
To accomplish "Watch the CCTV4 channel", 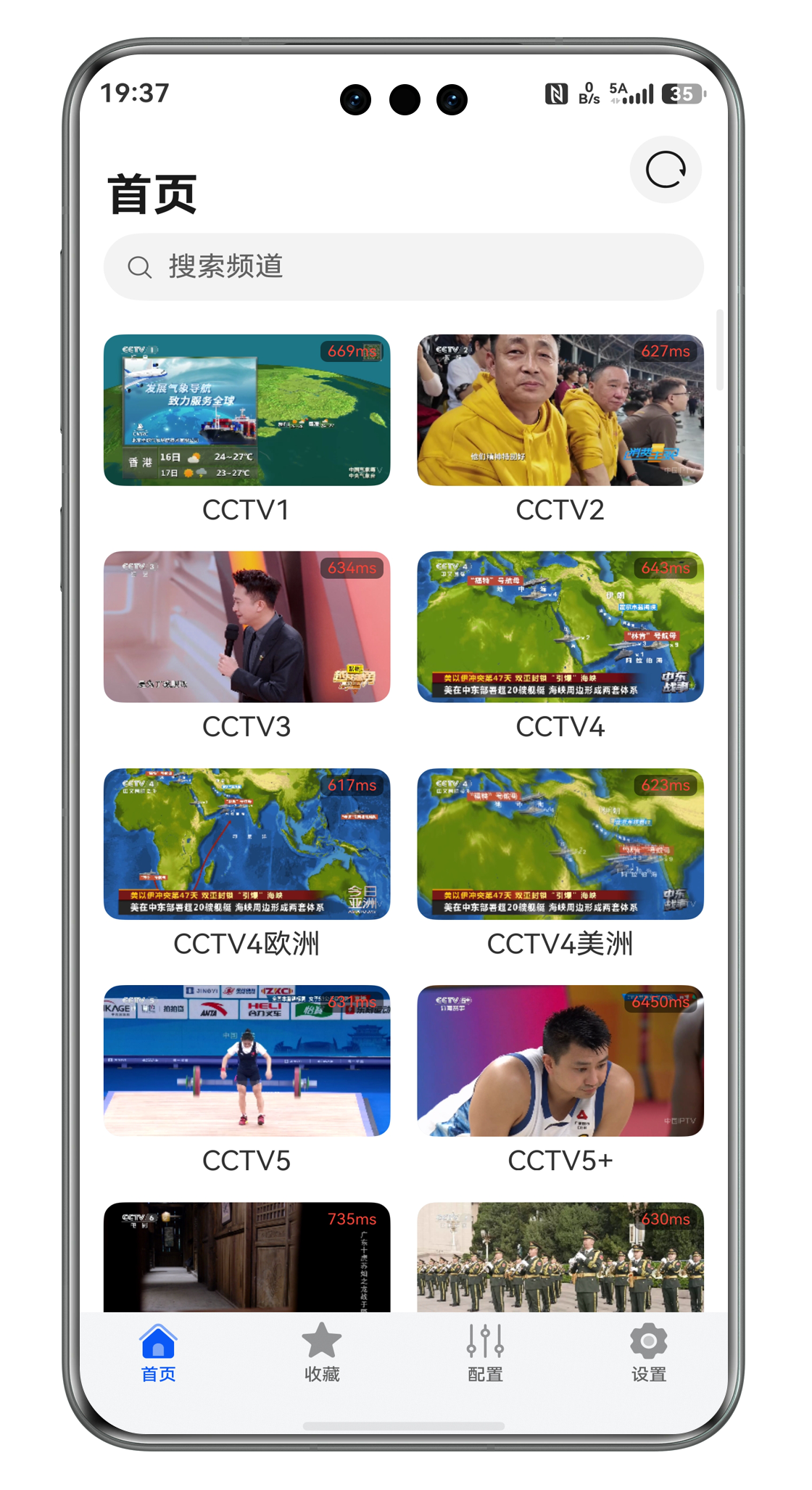I will point(560,627).
